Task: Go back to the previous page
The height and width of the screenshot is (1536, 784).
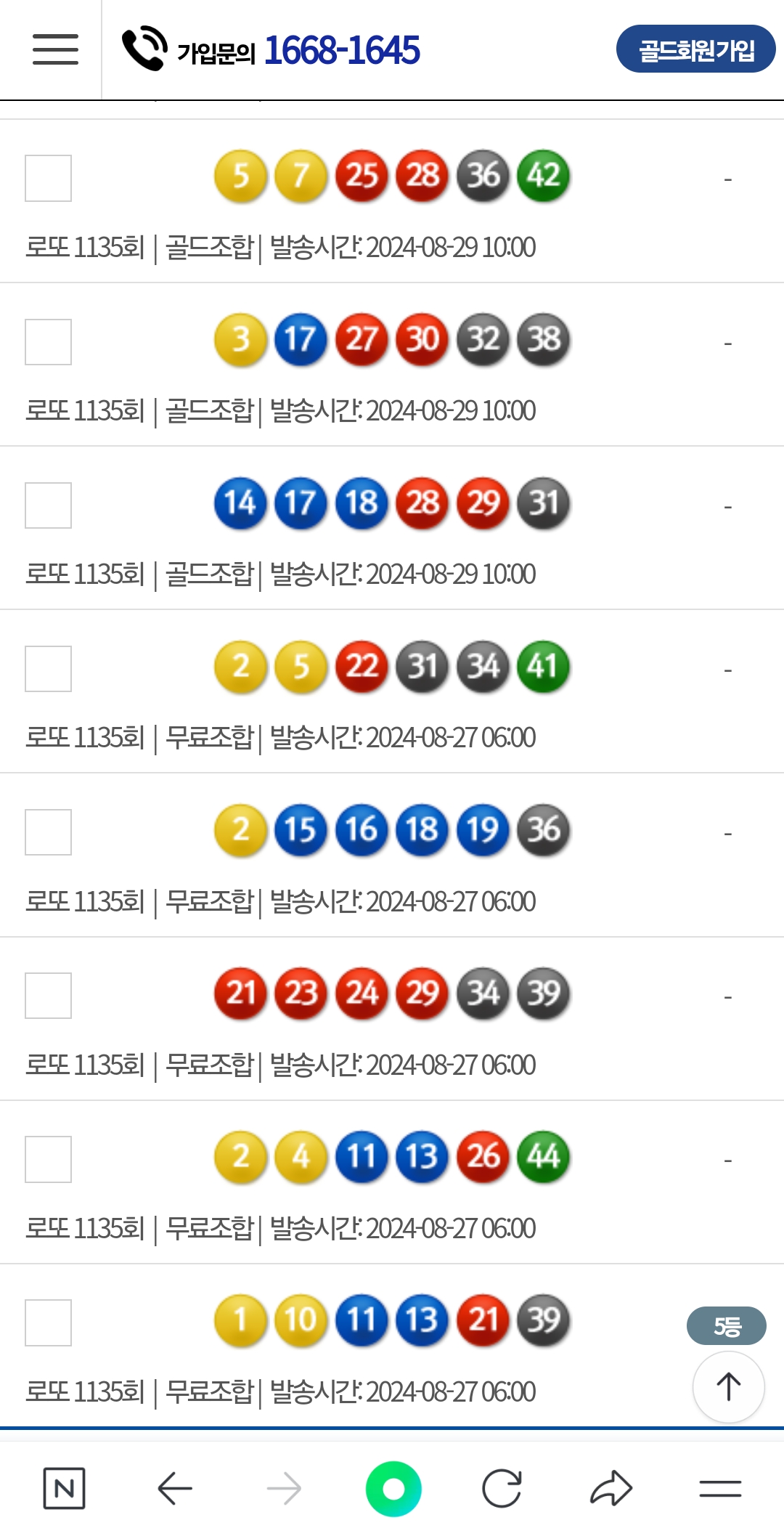Action: point(175,1488)
